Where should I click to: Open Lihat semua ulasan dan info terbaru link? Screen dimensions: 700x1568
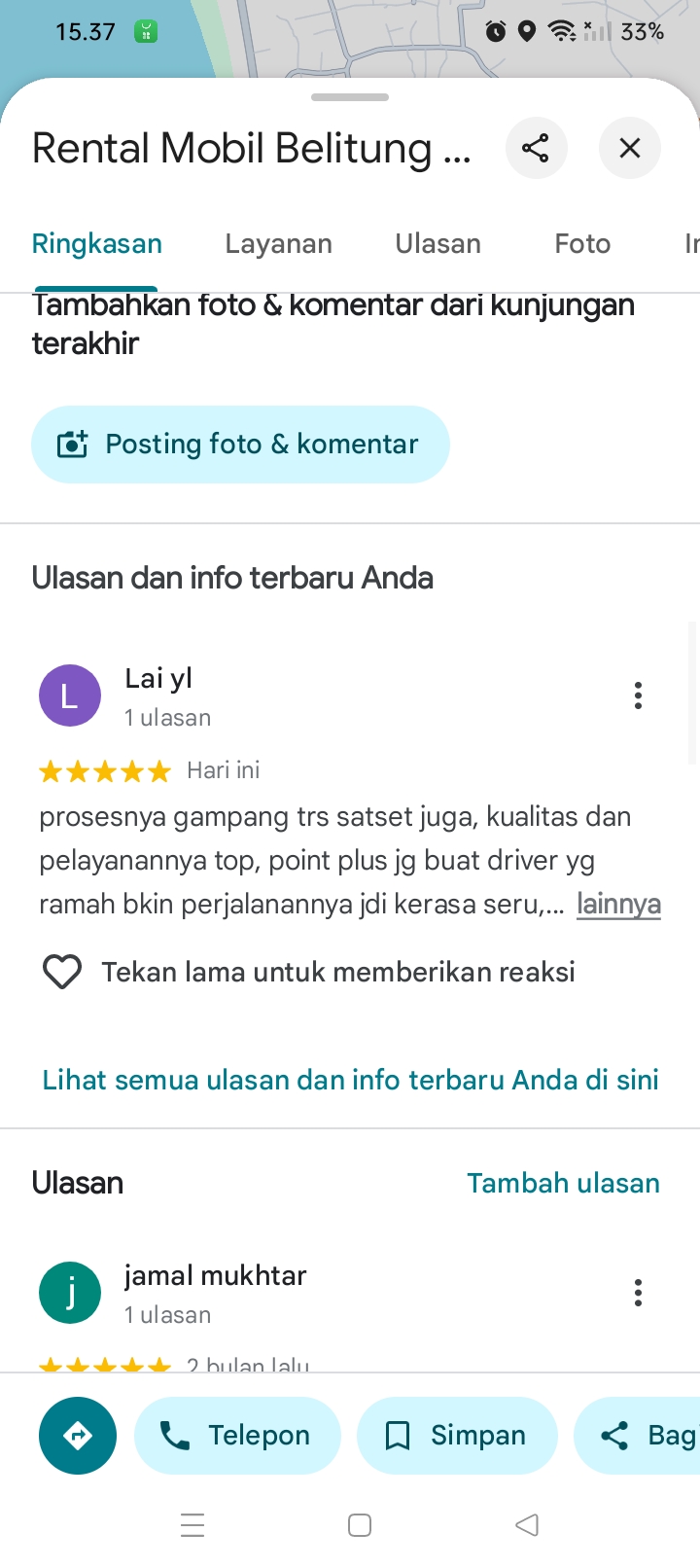pyautogui.click(x=350, y=1080)
